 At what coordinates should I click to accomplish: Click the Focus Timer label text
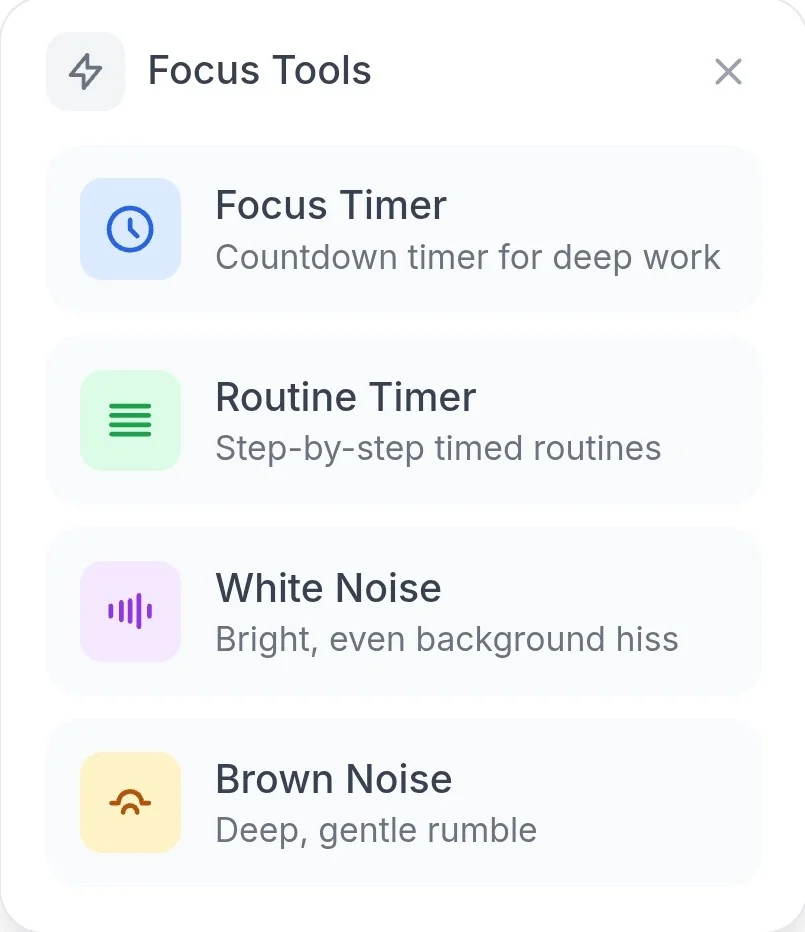click(330, 205)
